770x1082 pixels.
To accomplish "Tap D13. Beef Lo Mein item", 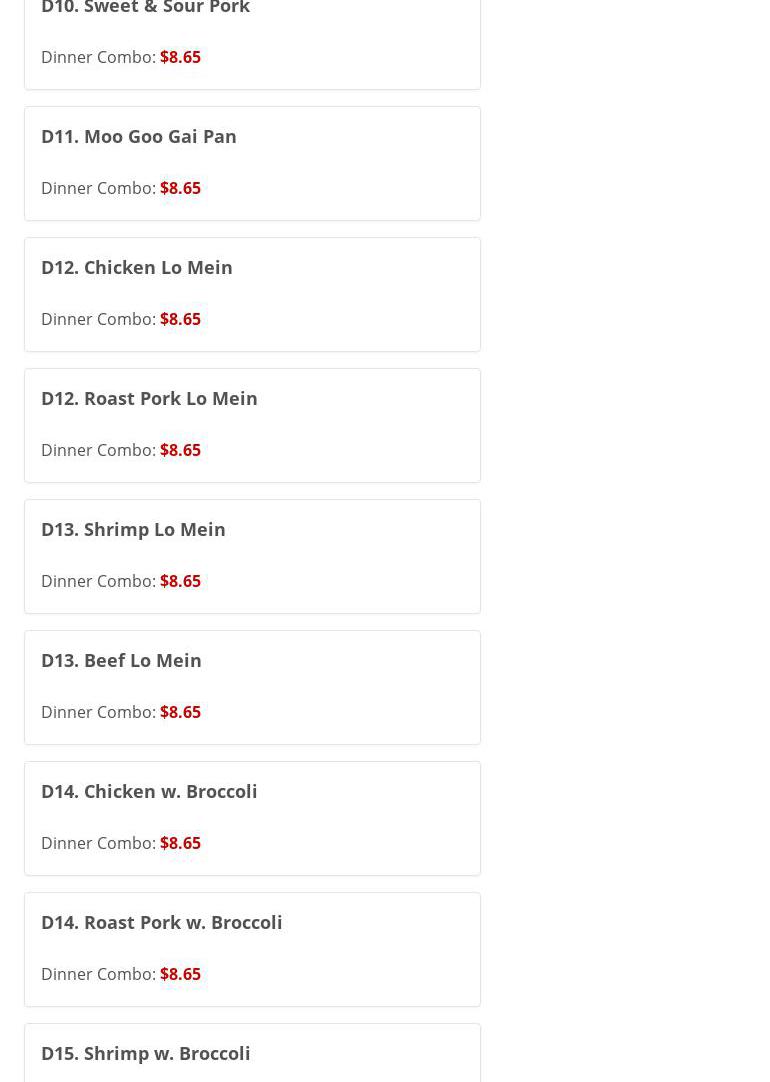I will [252, 687].
